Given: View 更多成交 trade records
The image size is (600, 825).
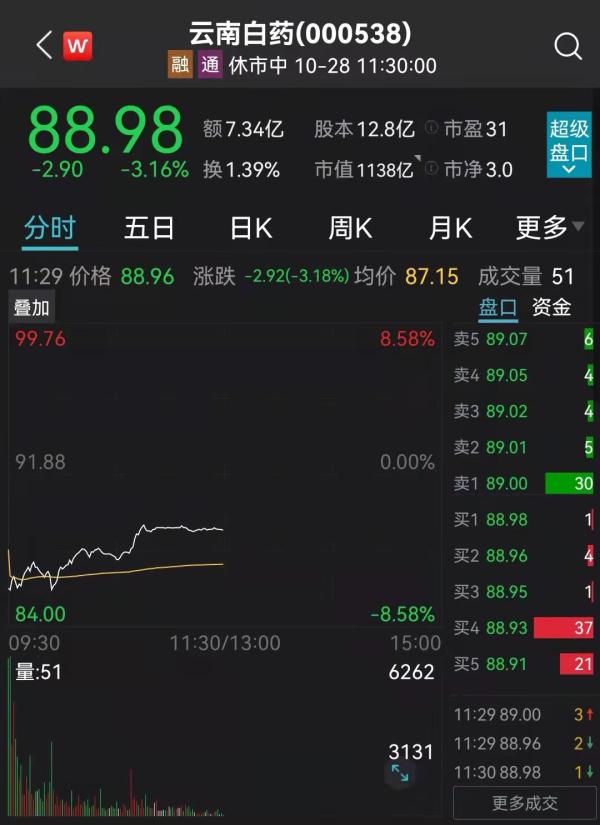Looking at the screenshot, I should click(525, 803).
